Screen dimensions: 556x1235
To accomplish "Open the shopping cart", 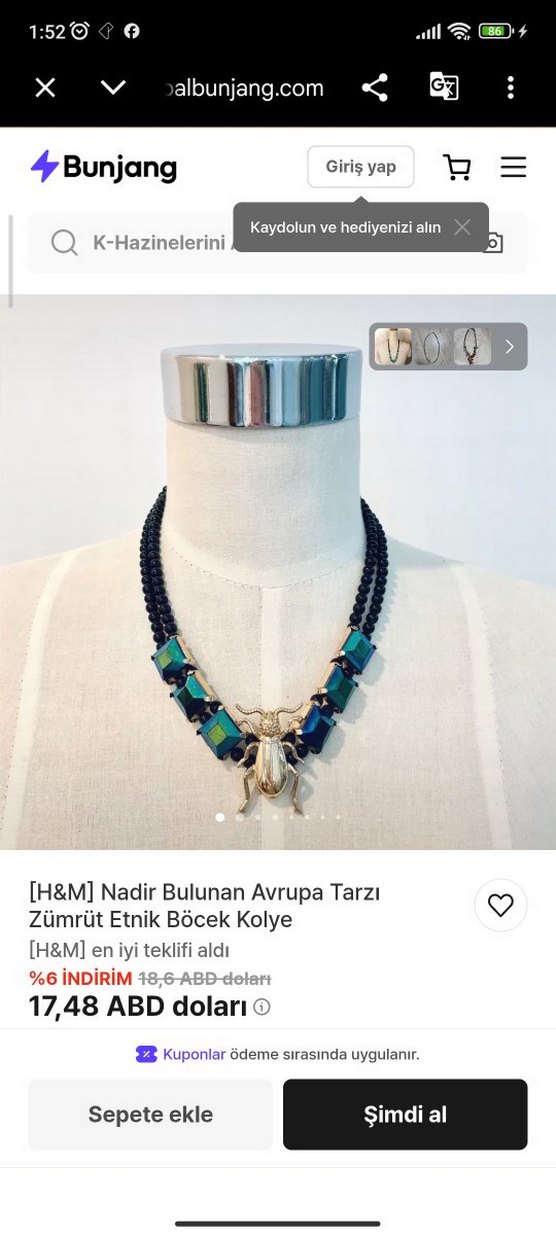I will point(457,167).
